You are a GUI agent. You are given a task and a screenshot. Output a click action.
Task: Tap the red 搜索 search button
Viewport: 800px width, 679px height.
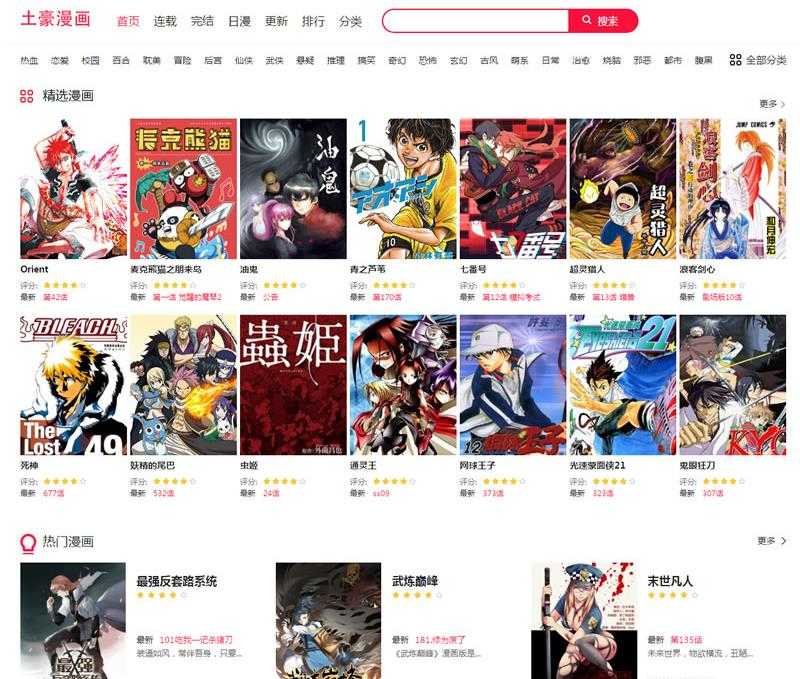click(x=602, y=21)
